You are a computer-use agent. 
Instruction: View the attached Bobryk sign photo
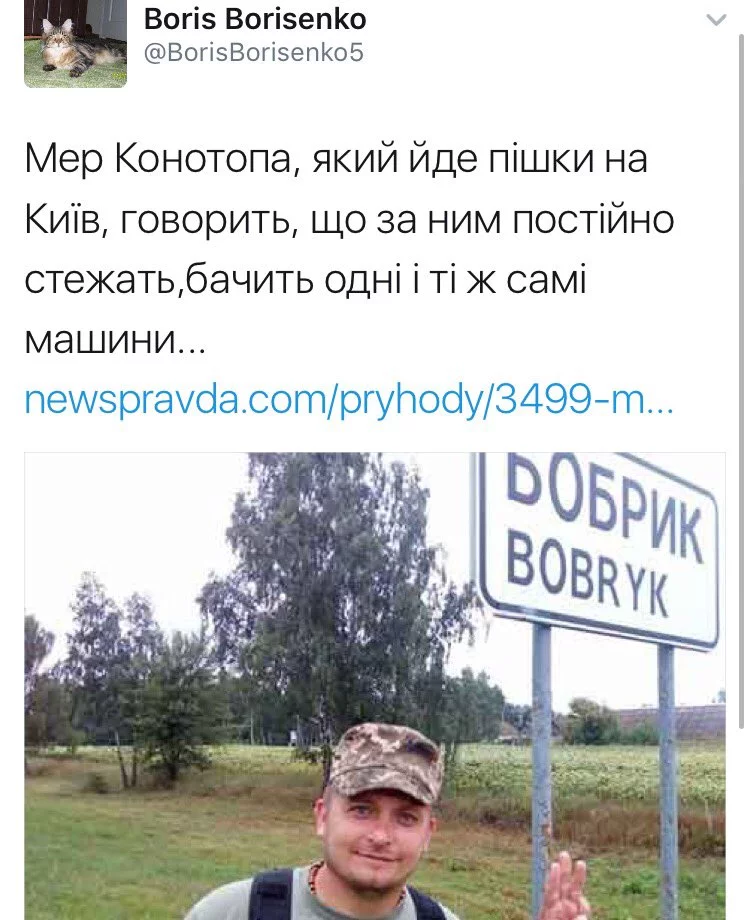tap(374, 685)
